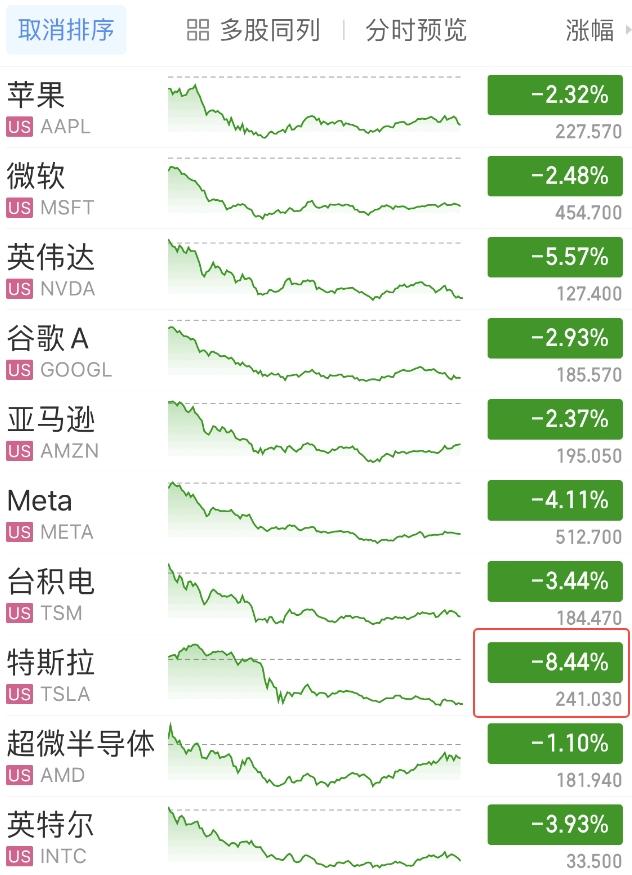
Task: Tap the 取消排序 button
Action: [66, 31]
